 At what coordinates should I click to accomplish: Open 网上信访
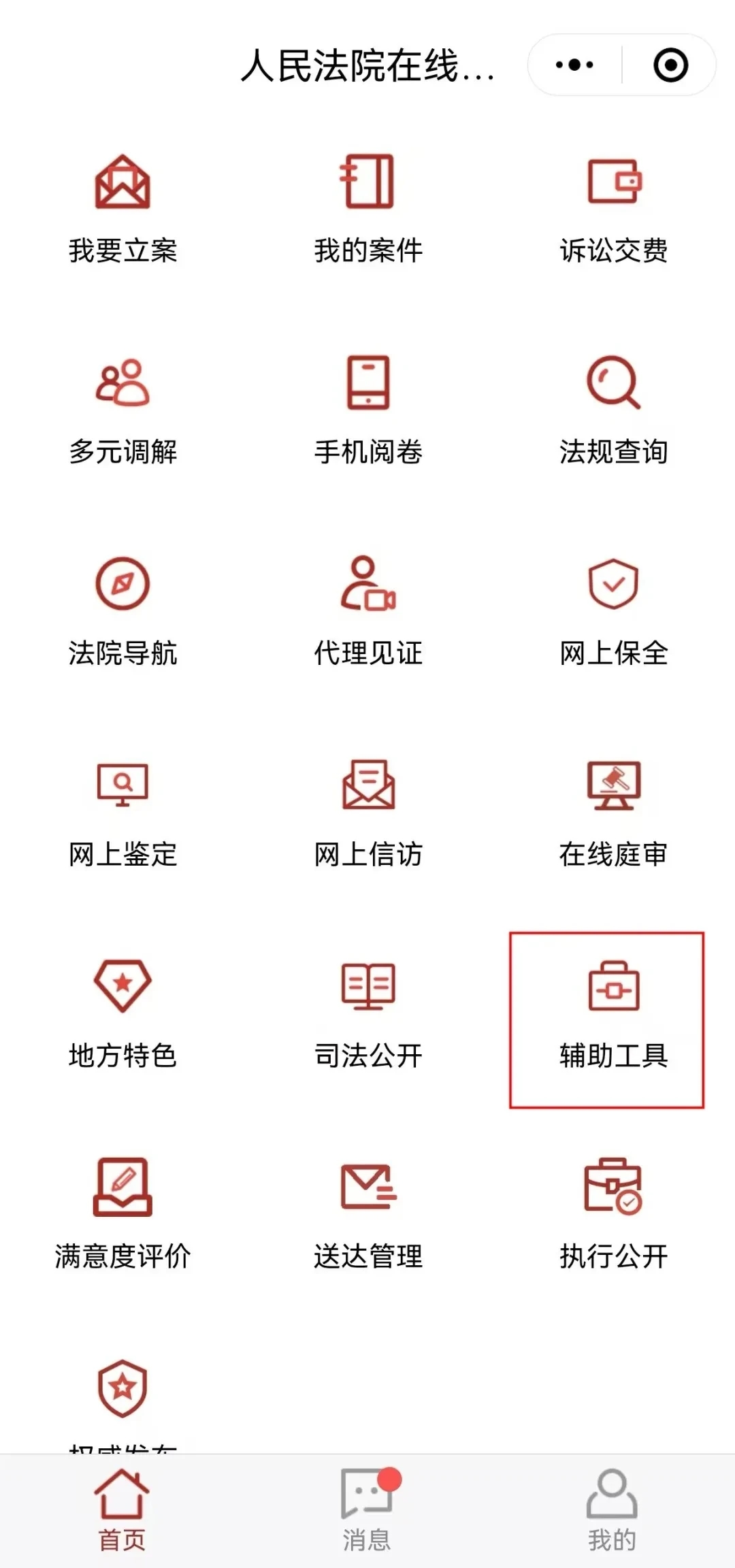(x=368, y=813)
